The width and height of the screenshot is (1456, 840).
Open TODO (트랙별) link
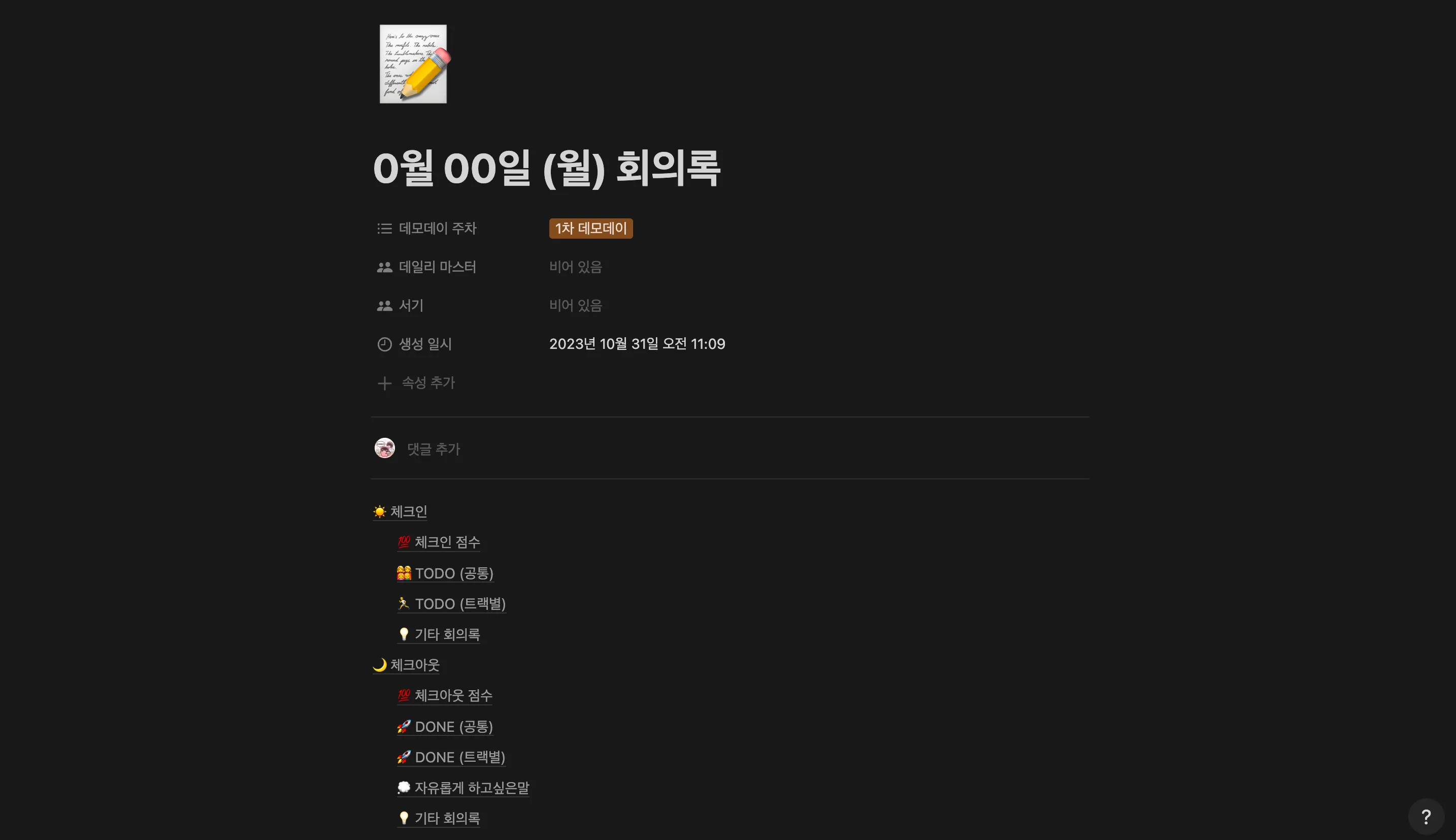coord(459,604)
